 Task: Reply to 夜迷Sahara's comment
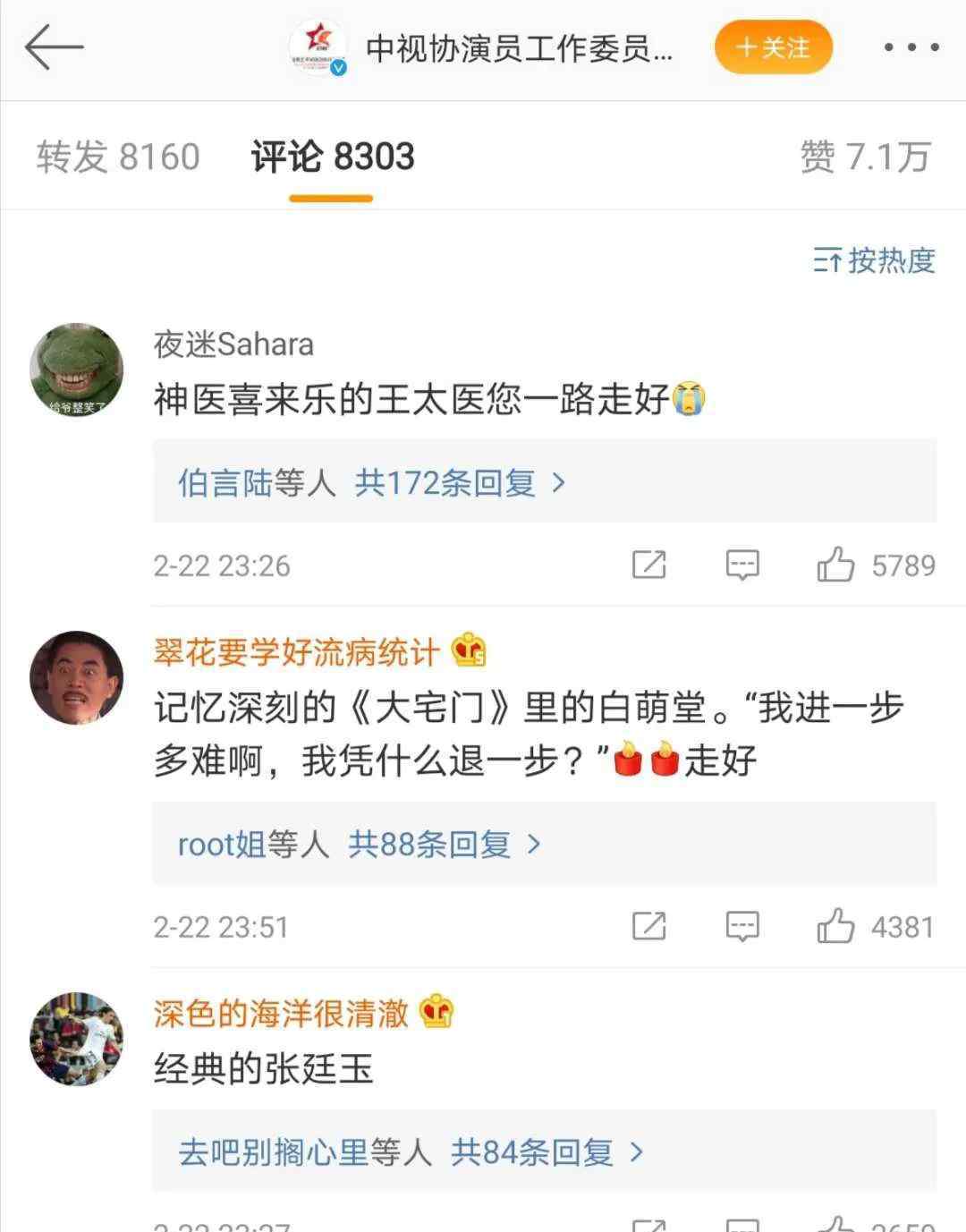coord(741,565)
